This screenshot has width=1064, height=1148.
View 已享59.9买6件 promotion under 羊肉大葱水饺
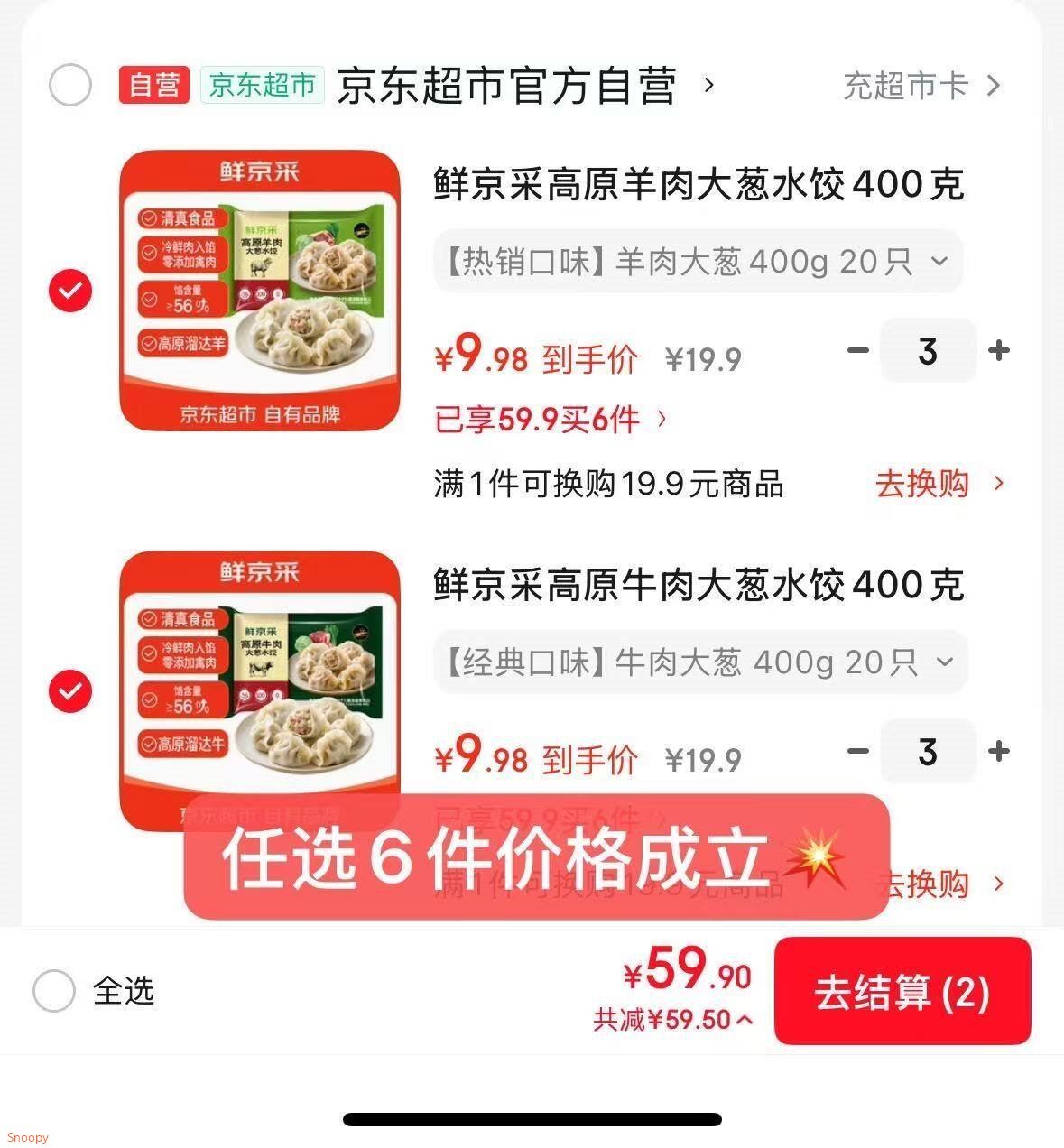[551, 419]
